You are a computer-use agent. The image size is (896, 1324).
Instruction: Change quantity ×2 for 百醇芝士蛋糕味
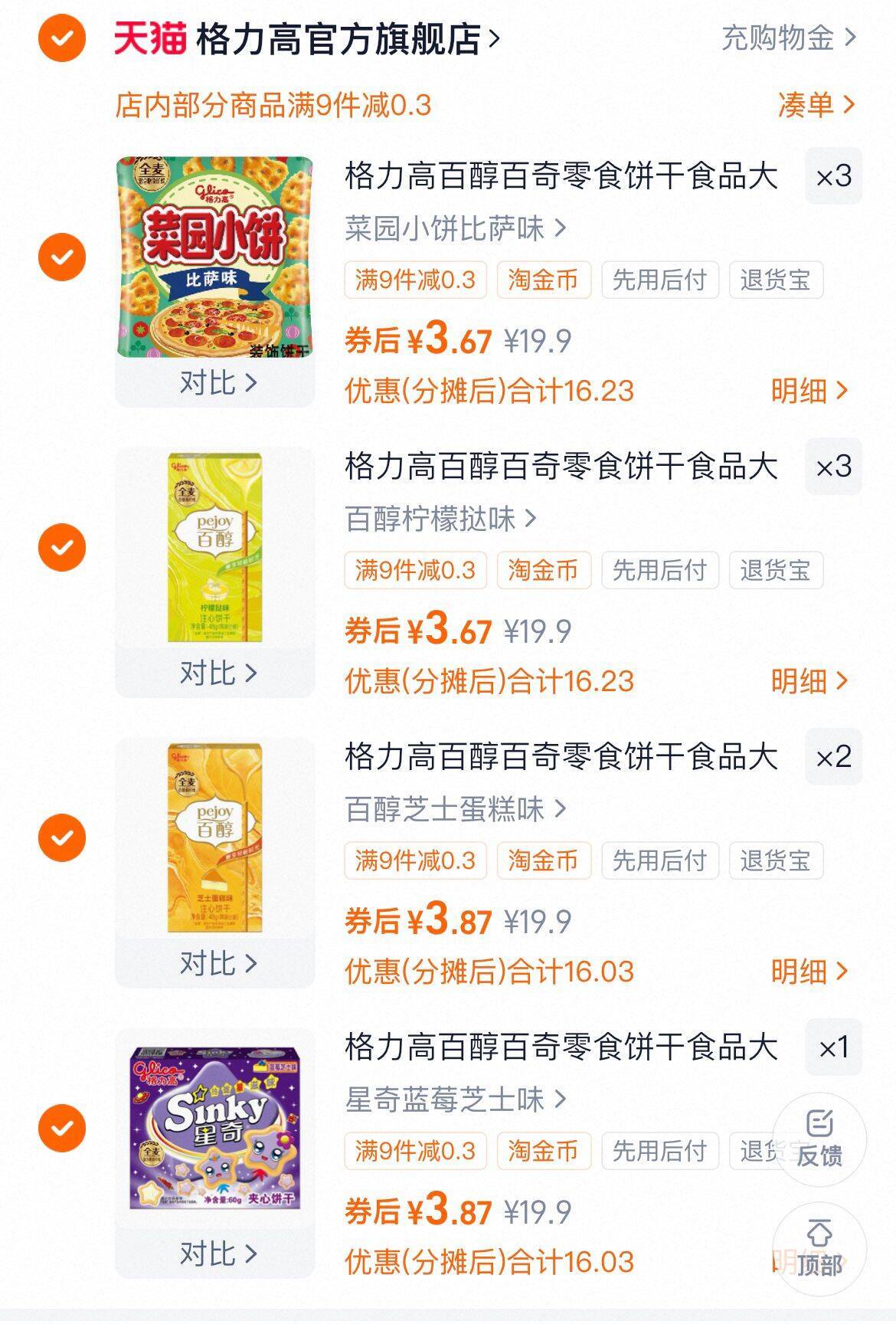point(833,757)
